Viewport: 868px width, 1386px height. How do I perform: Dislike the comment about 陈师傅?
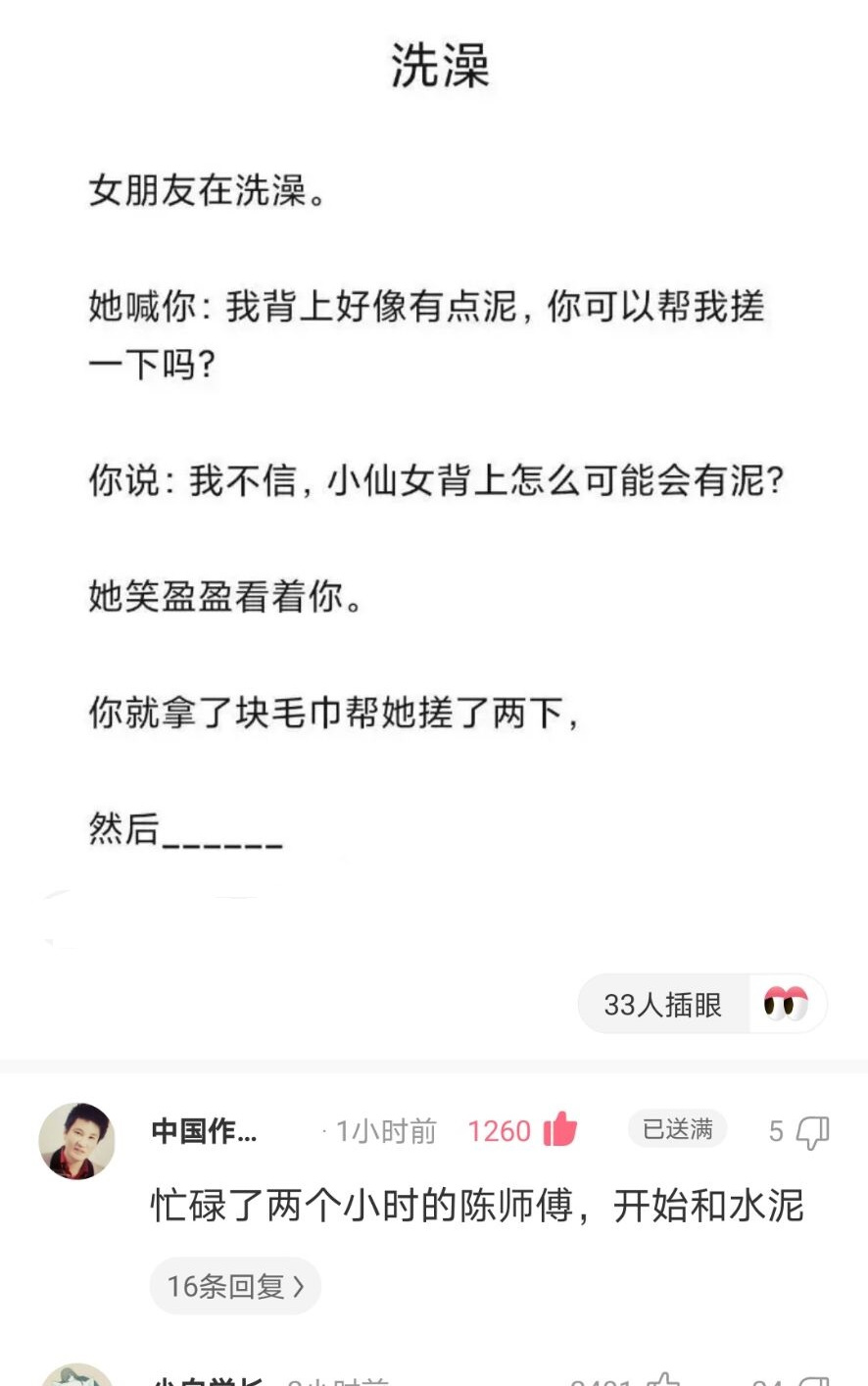pos(811,1132)
